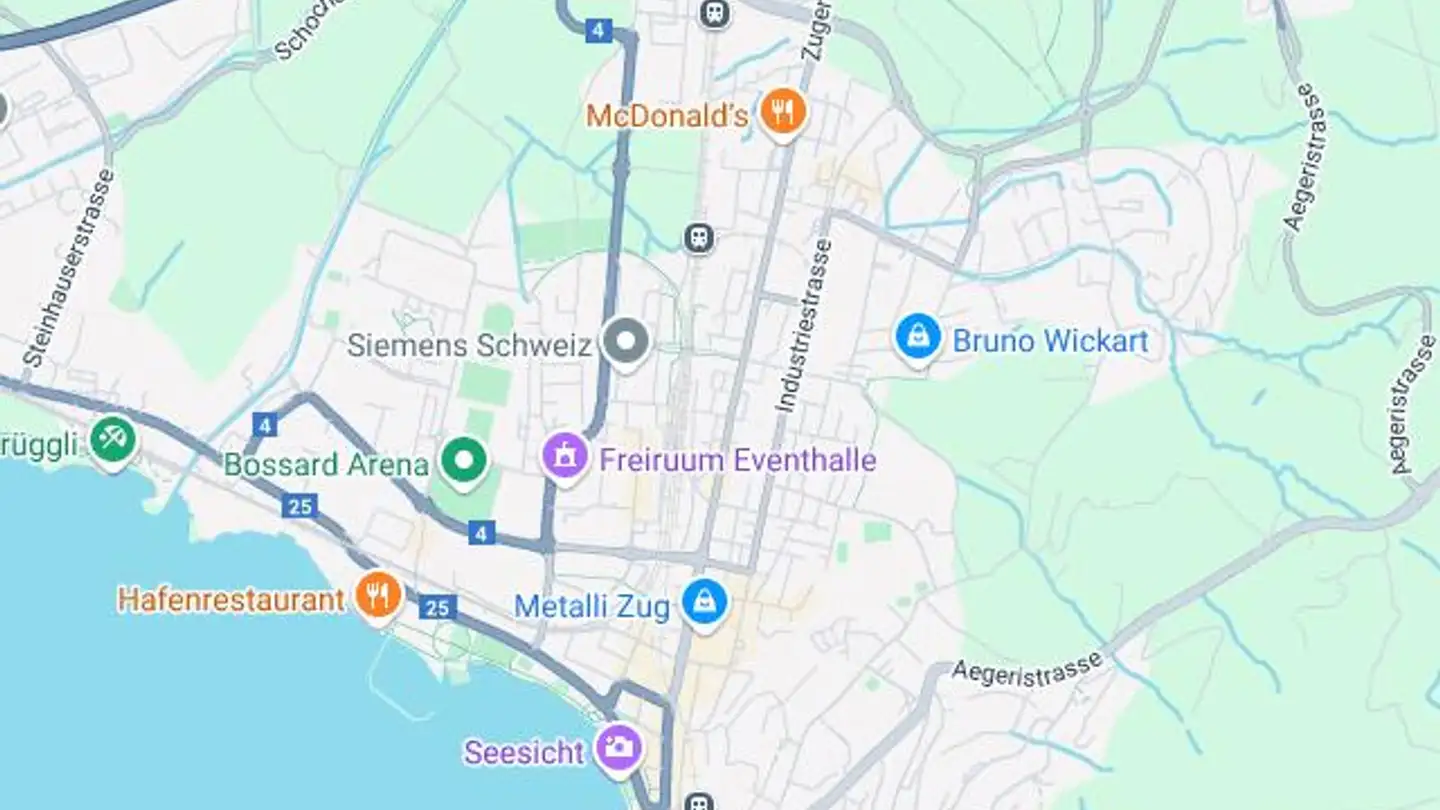Tap the Metalli Zug shopping marker
The image size is (1440, 810).
(706, 603)
